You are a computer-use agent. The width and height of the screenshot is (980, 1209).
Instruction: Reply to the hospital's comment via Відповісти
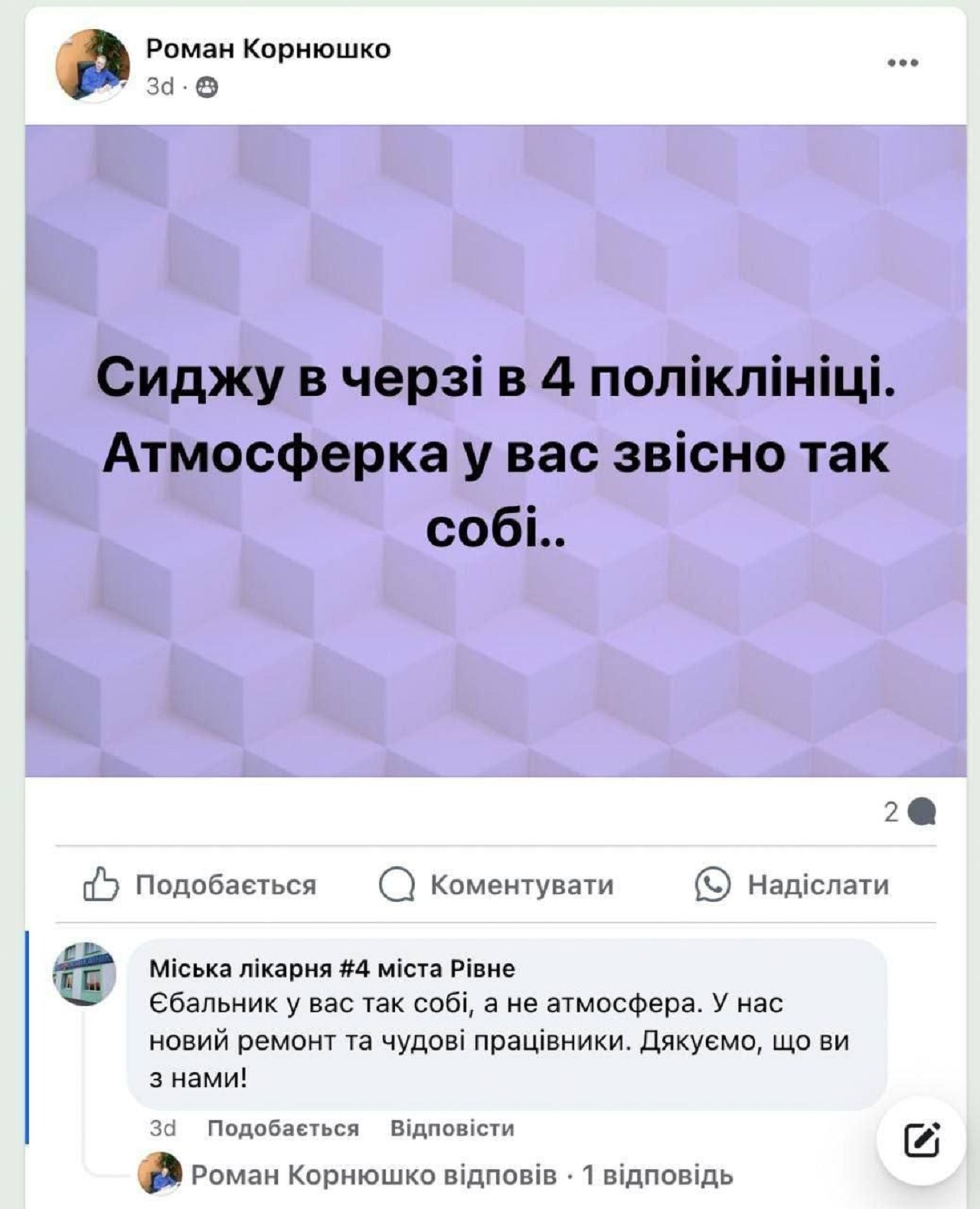pos(452,1128)
